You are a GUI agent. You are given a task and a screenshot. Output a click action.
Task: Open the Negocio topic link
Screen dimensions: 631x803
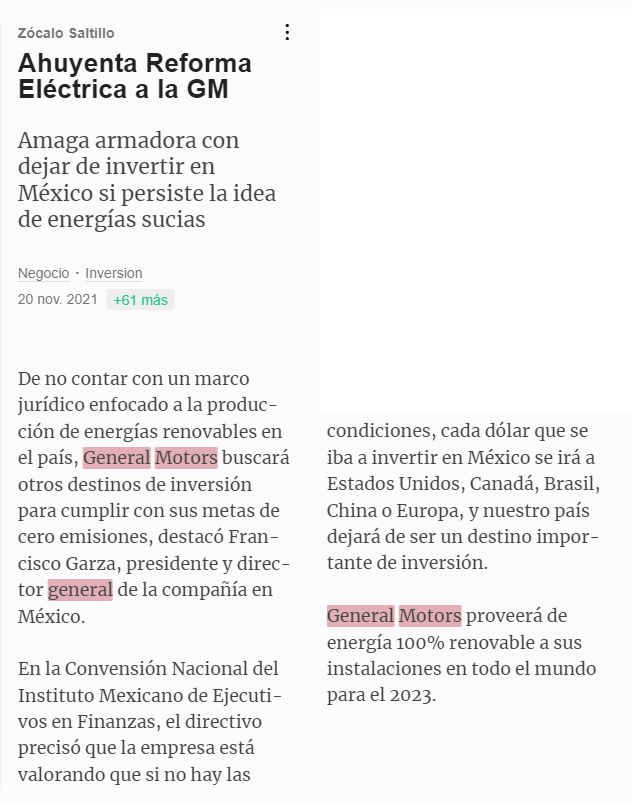tap(44, 273)
